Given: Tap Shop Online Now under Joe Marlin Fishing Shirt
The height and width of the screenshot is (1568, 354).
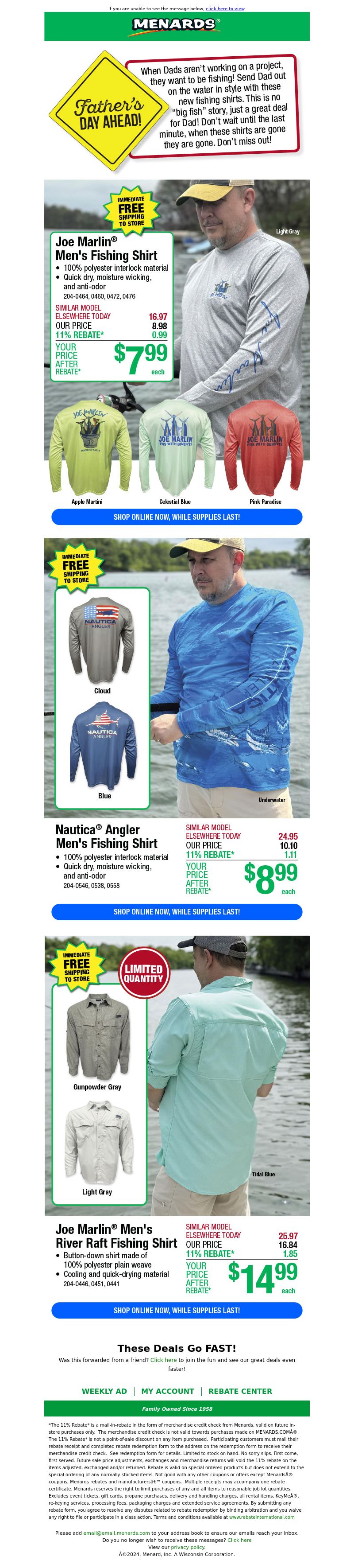Looking at the screenshot, I should (177, 517).
